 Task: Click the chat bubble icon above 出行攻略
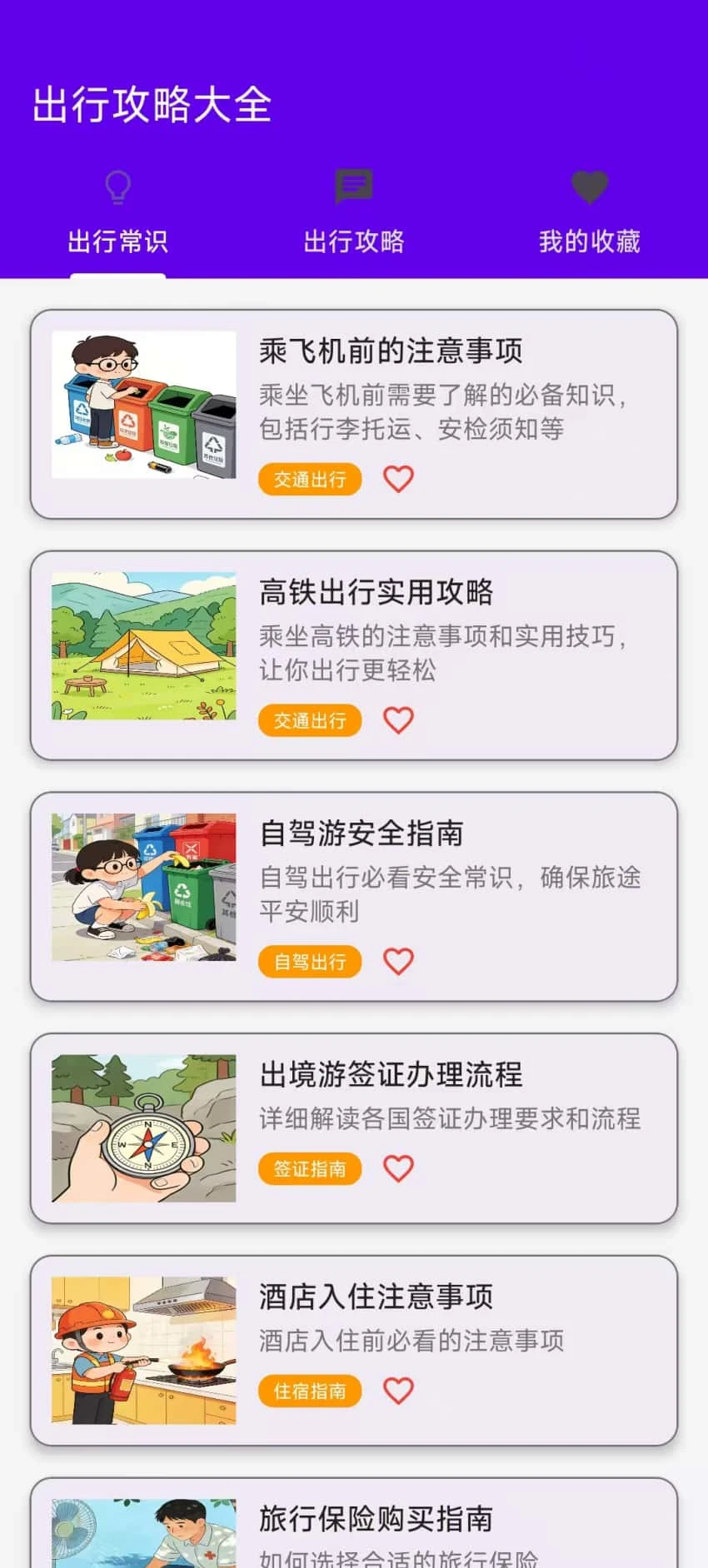(353, 187)
